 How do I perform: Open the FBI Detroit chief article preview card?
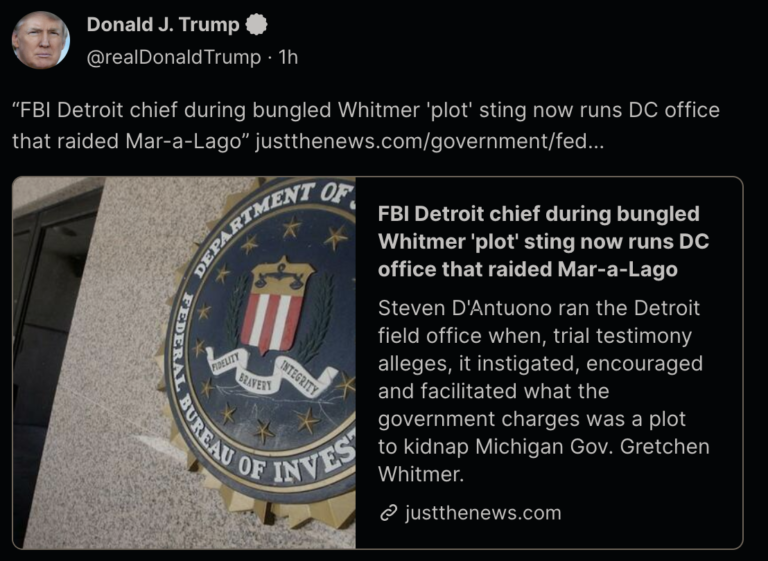coord(378,363)
